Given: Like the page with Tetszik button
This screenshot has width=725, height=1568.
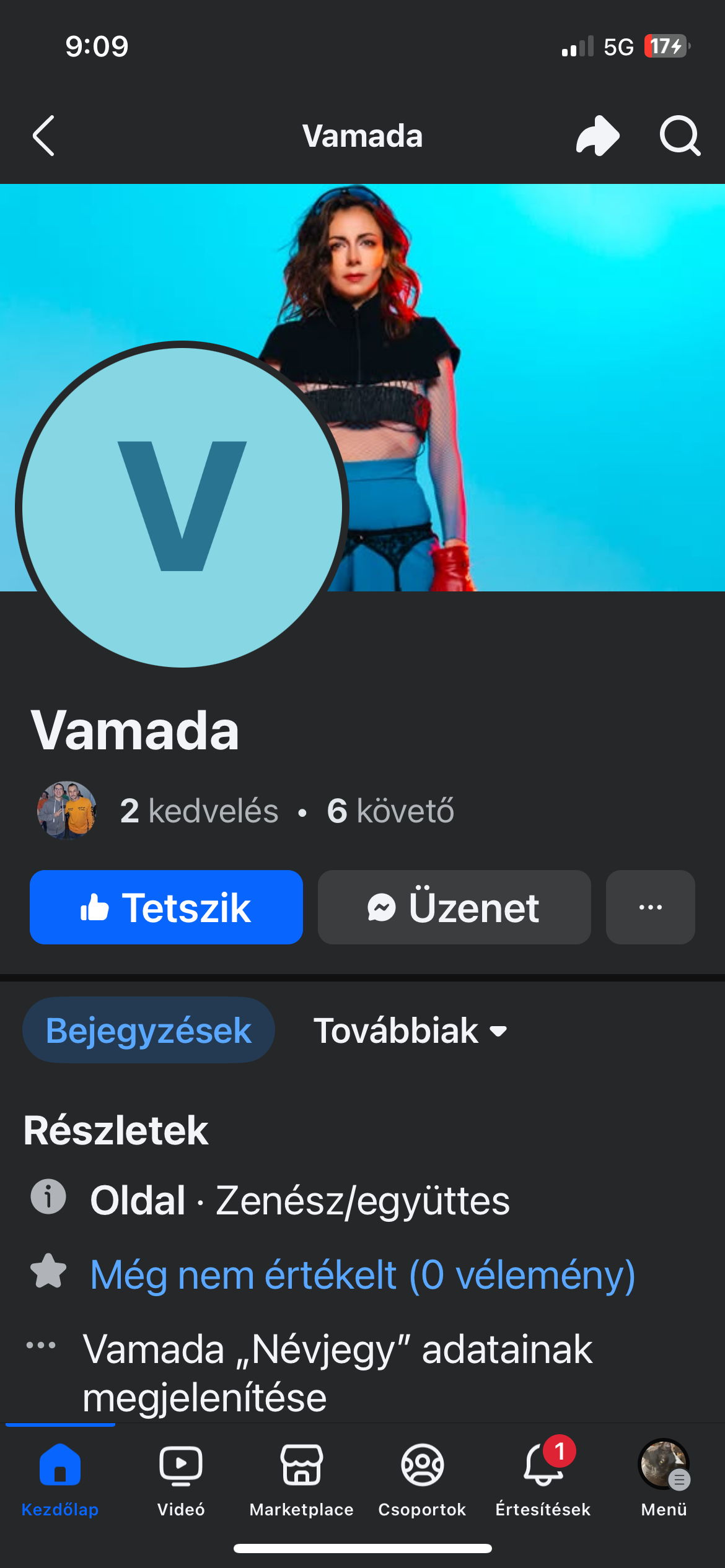Looking at the screenshot, I should pos(166,907).
